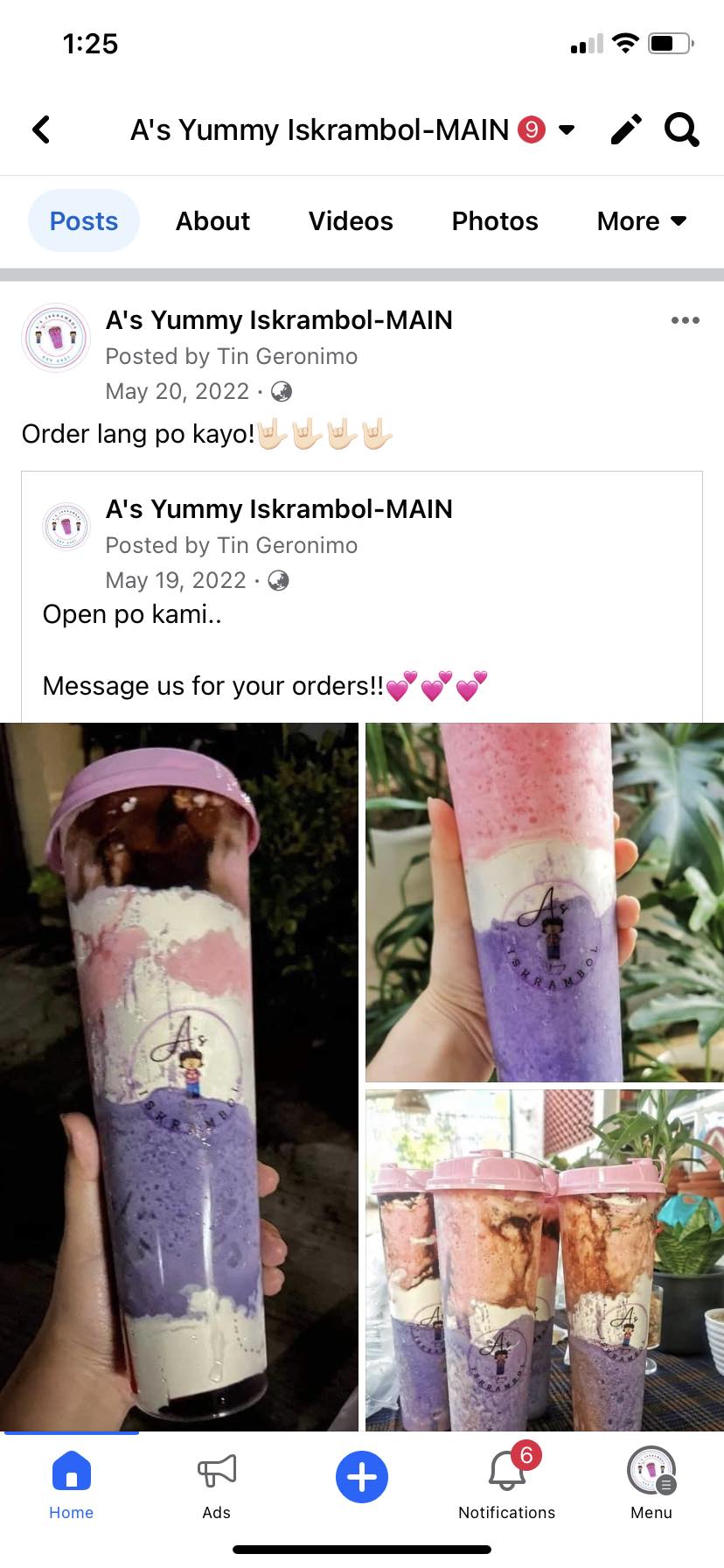Go to the Home tab
This screenshot has width=724, height=1568.
pyautogui.click(x=72, y=1484)
